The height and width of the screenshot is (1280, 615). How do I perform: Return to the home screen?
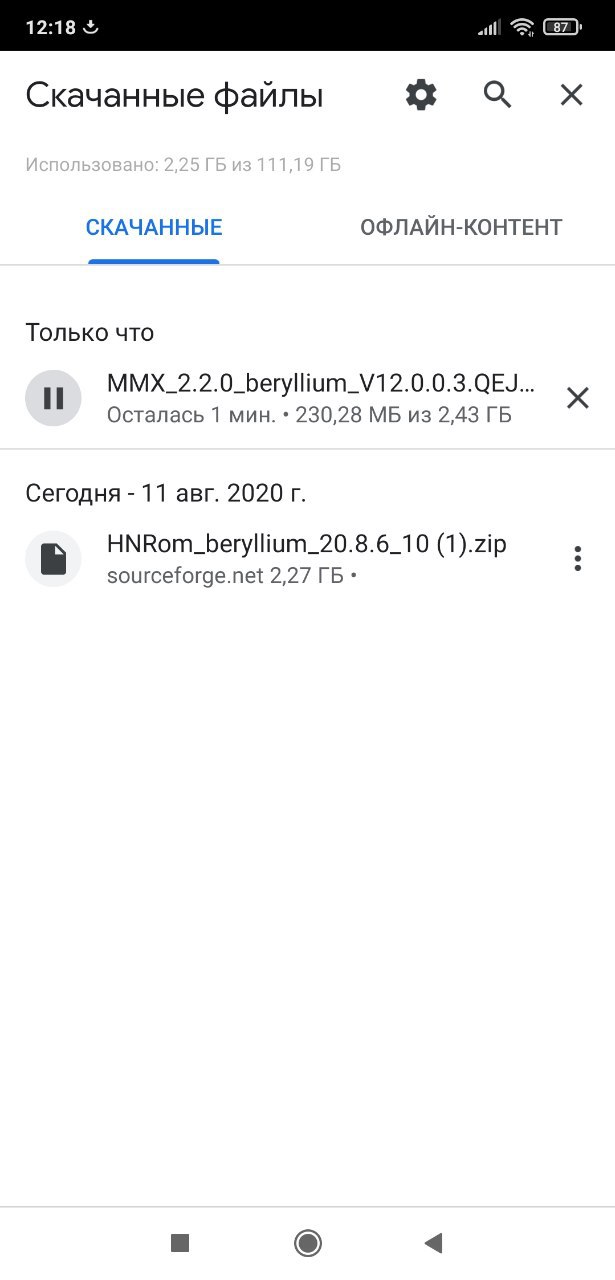(x=307, y=1243)
